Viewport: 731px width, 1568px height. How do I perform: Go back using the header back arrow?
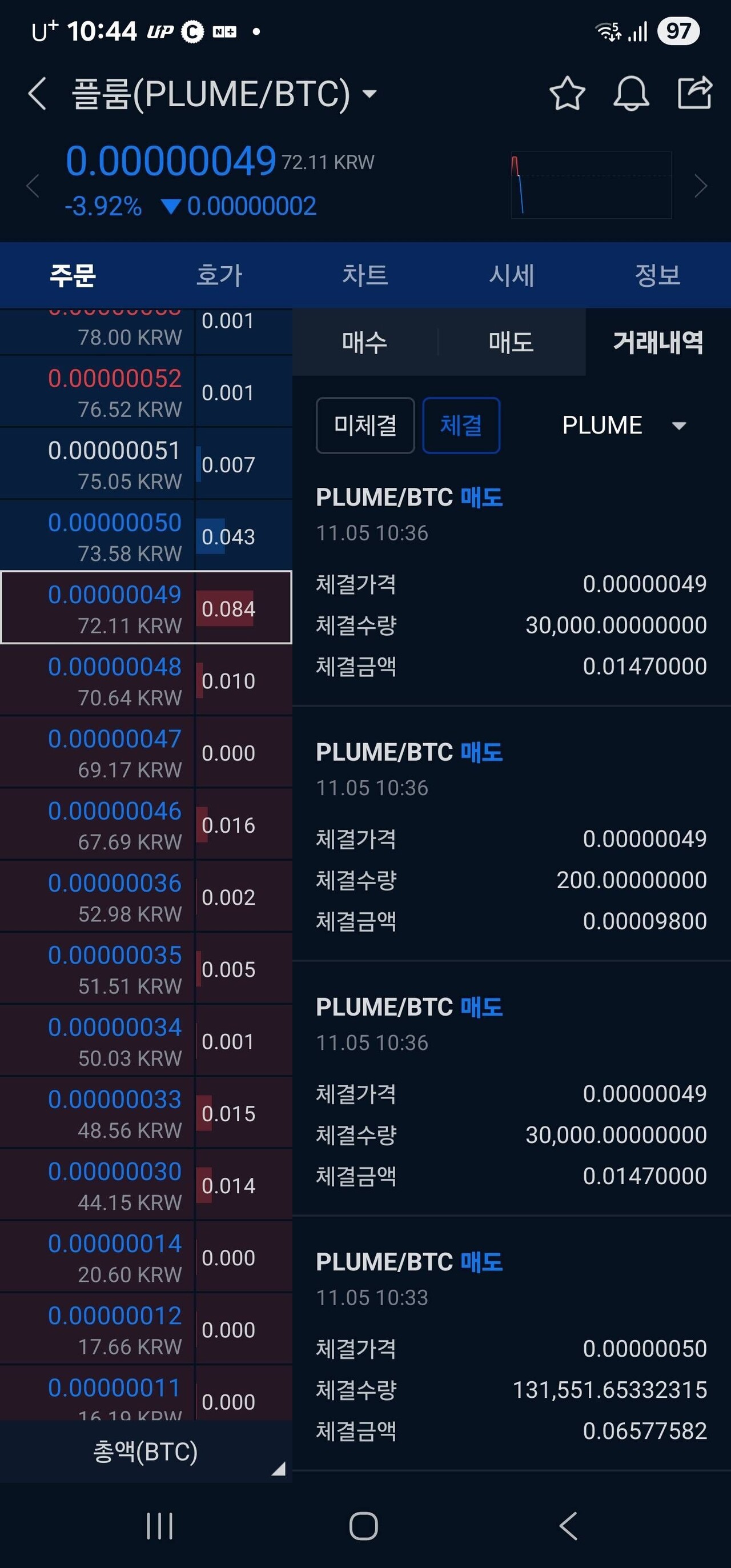37,94
